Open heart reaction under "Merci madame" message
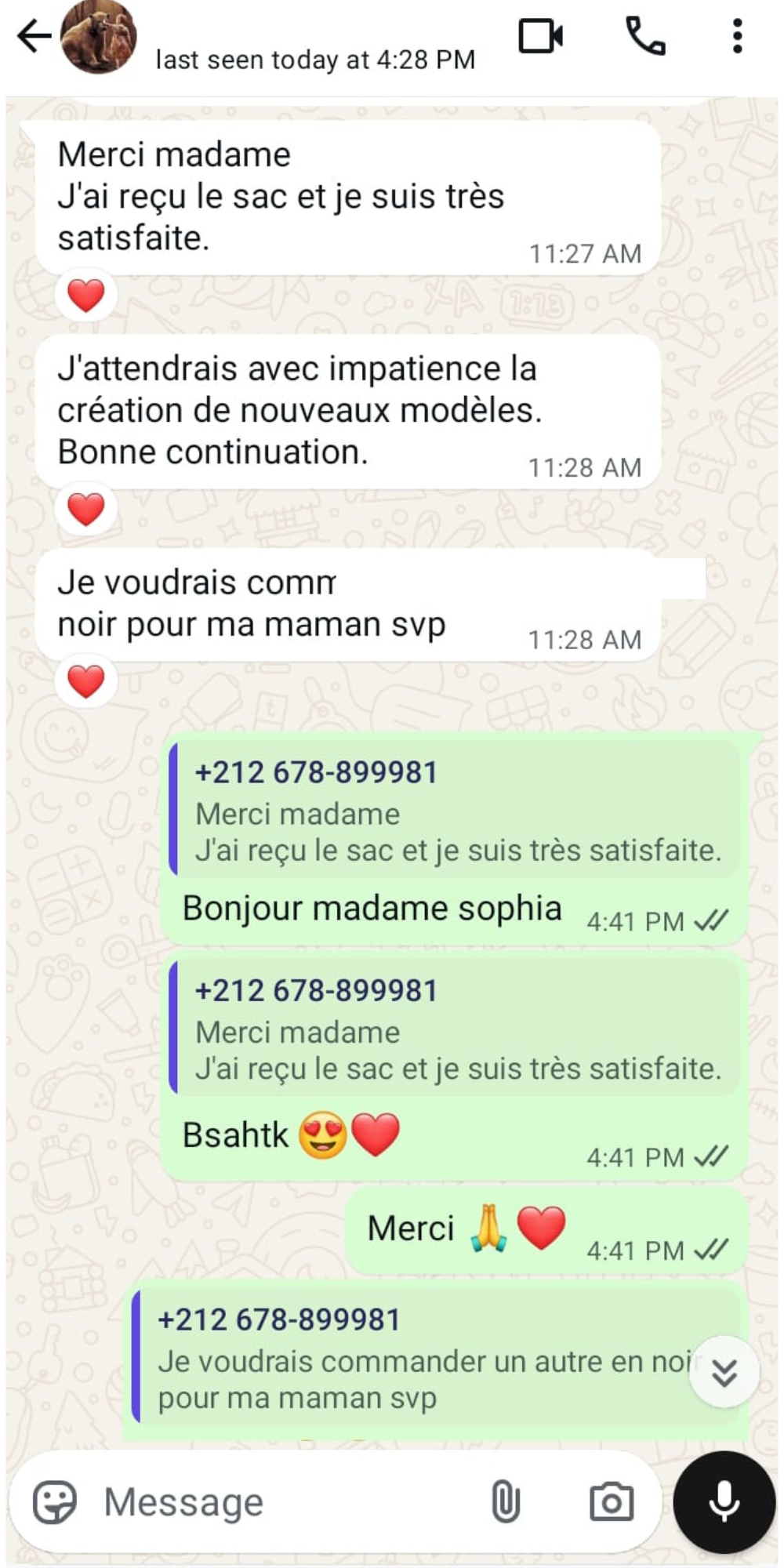Screen dimensions: 784x1568 click(x=86, y=296)
